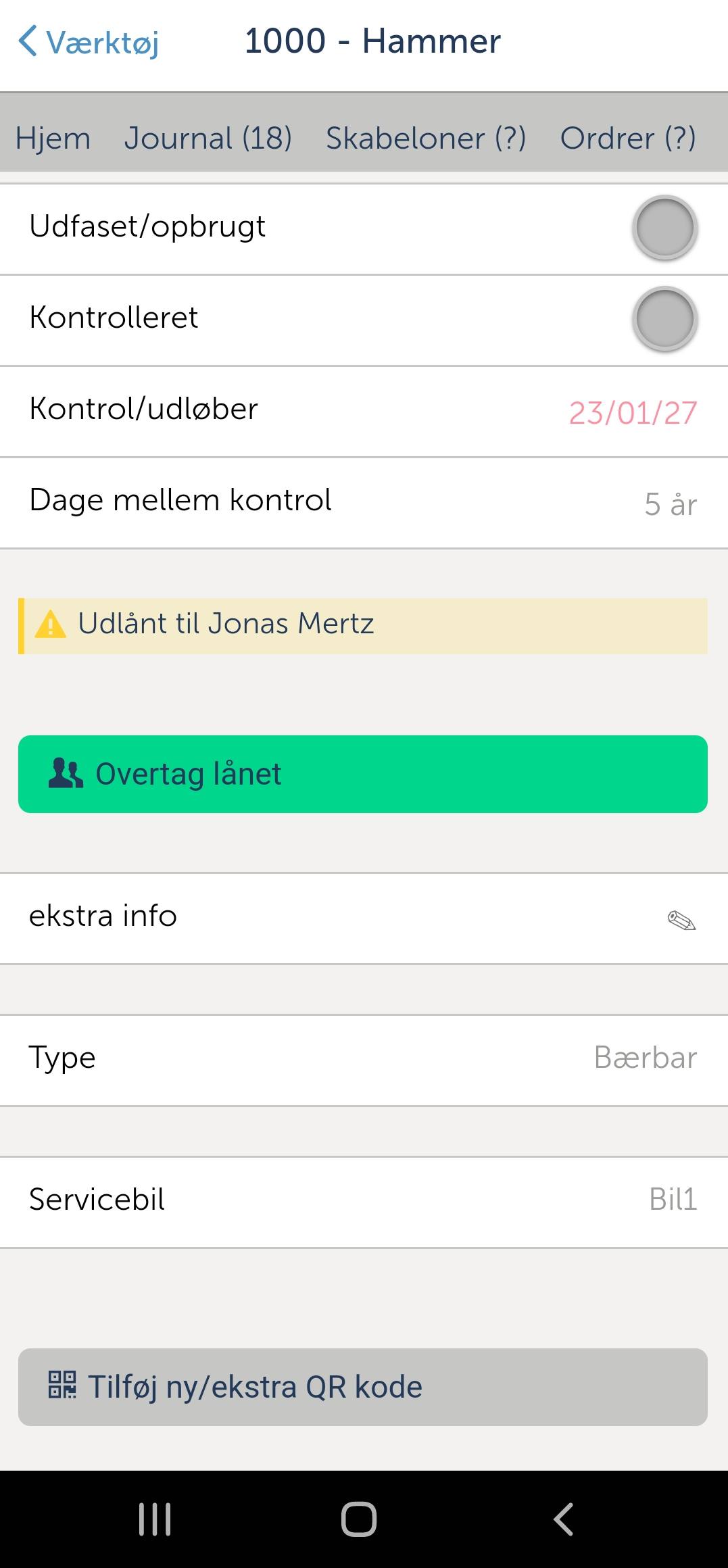Edit Dage mellem kontrol interval
The image size is (728, 1568).
click(x=670, y=504)
